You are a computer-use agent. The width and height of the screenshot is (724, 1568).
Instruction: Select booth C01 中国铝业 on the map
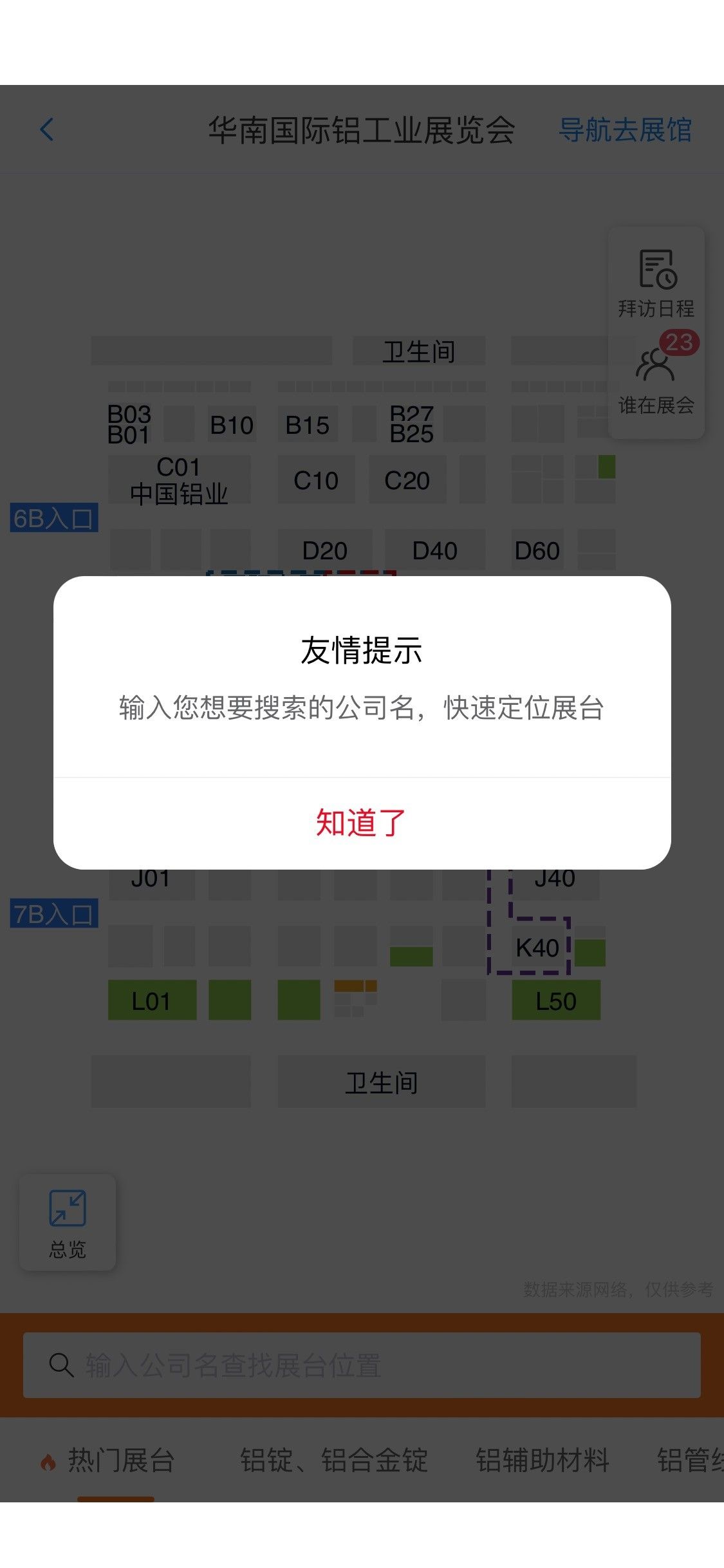[x=179, y=480]
